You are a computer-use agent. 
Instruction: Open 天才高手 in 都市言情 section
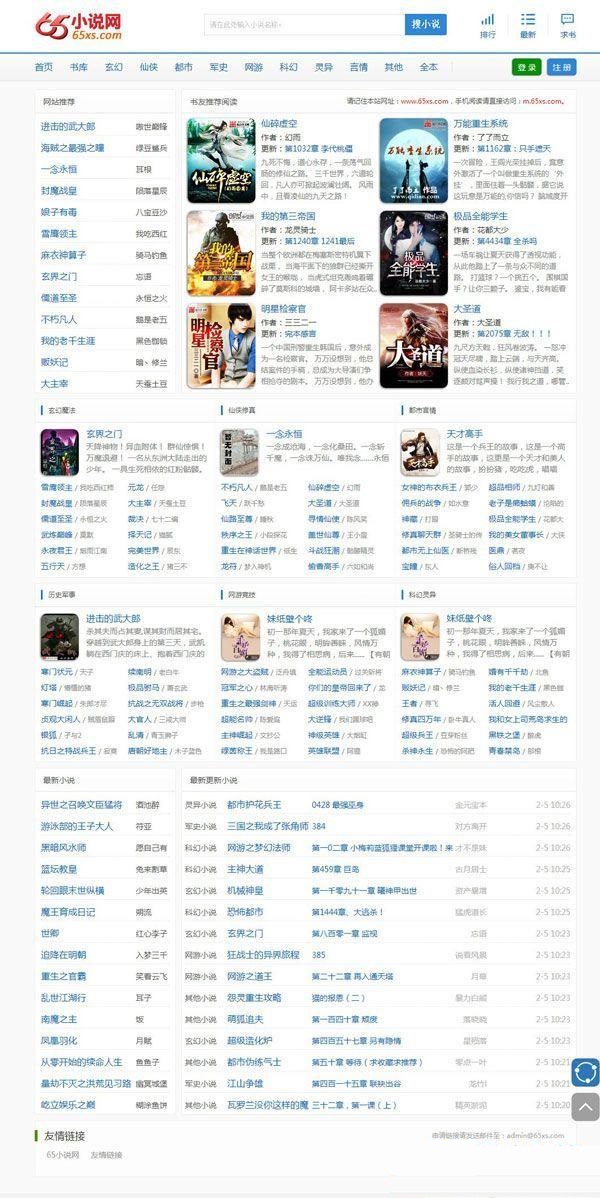click(x=464, y=434)
